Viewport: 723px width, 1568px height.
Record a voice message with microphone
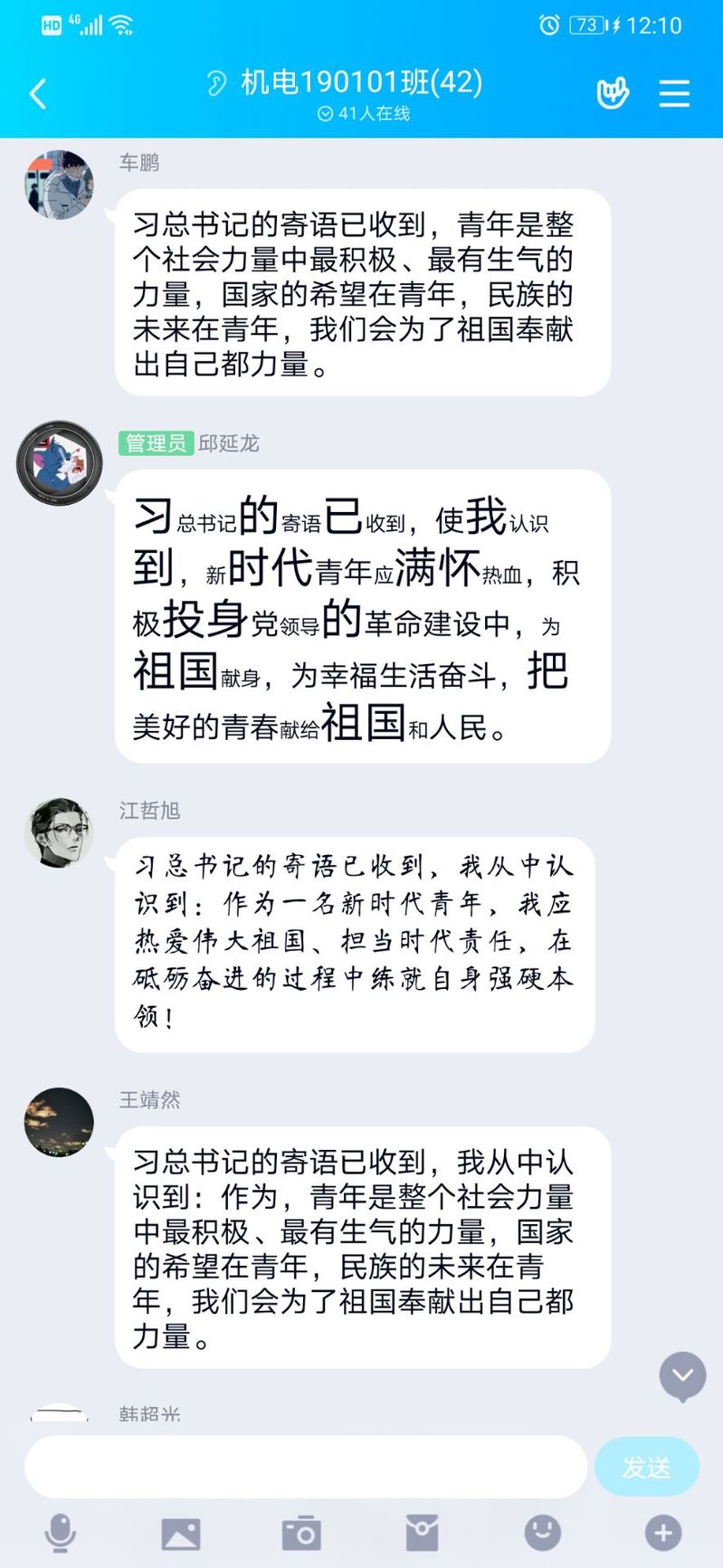pos(61,1533)
